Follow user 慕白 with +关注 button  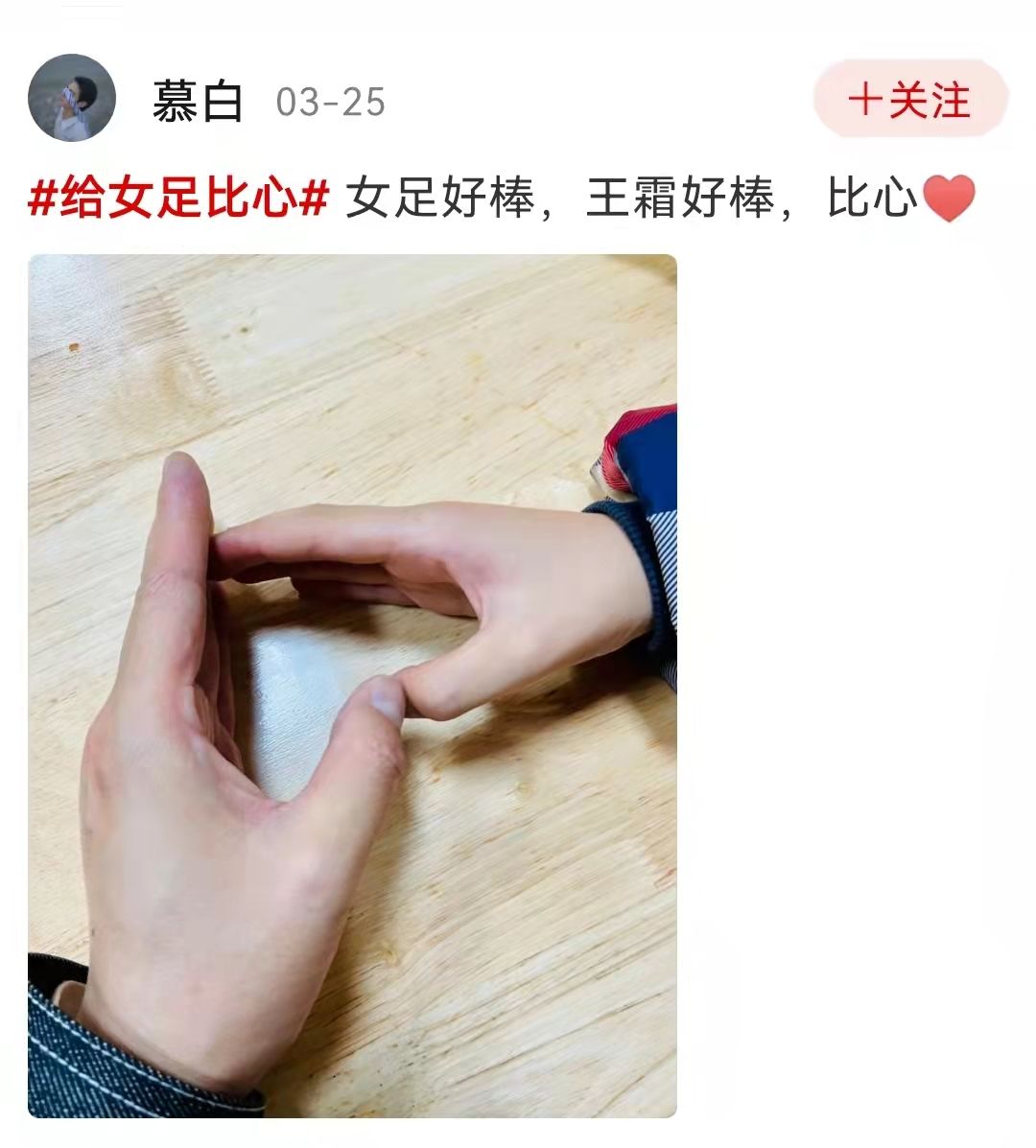(909, 100)
